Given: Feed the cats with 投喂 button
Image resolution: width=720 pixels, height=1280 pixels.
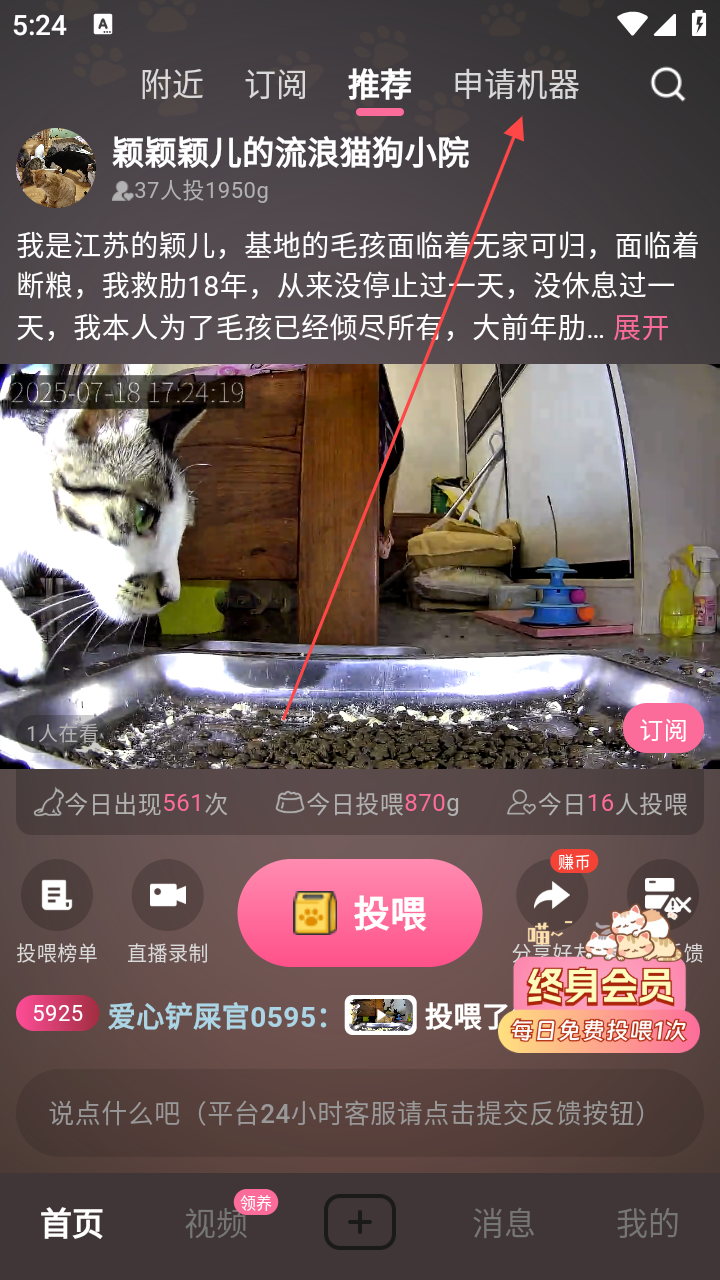Looking at the screenshot, I should [360, 912].
